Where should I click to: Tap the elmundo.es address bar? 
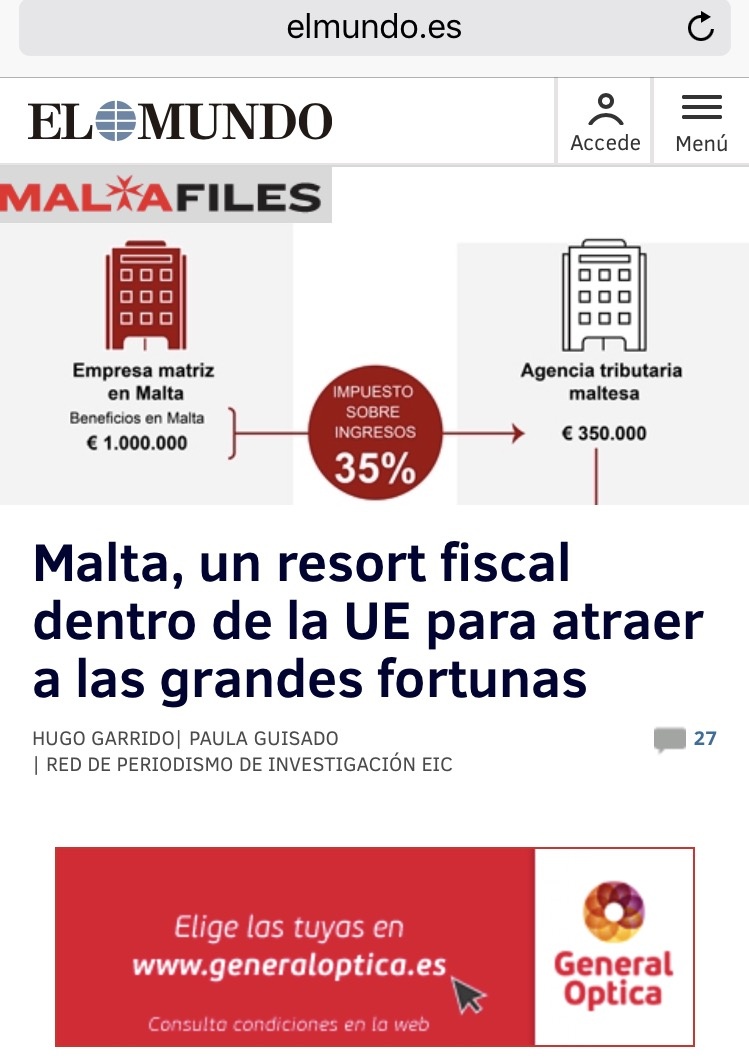coord(374,28)
